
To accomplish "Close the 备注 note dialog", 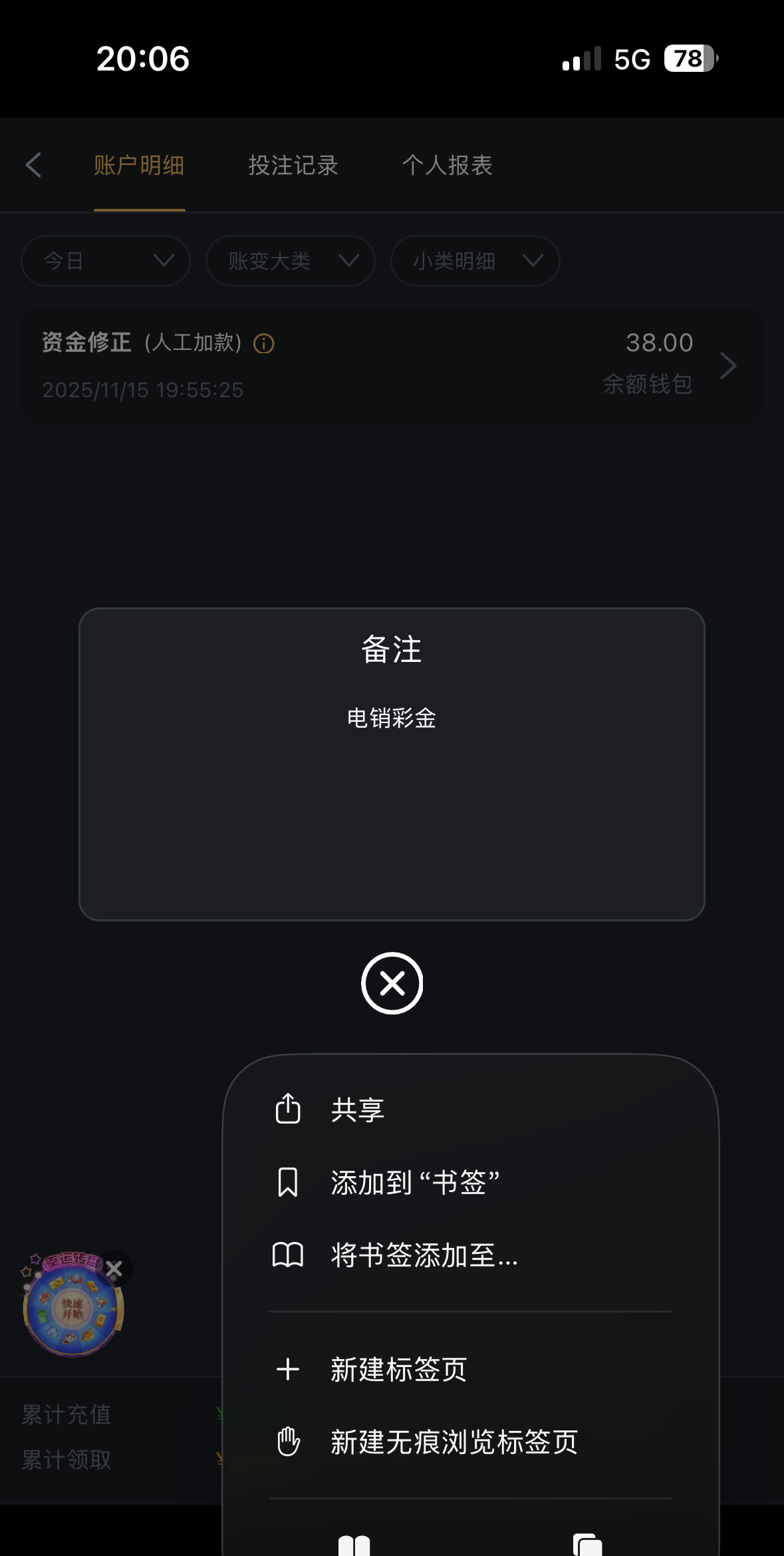I will tap(392, 983).
